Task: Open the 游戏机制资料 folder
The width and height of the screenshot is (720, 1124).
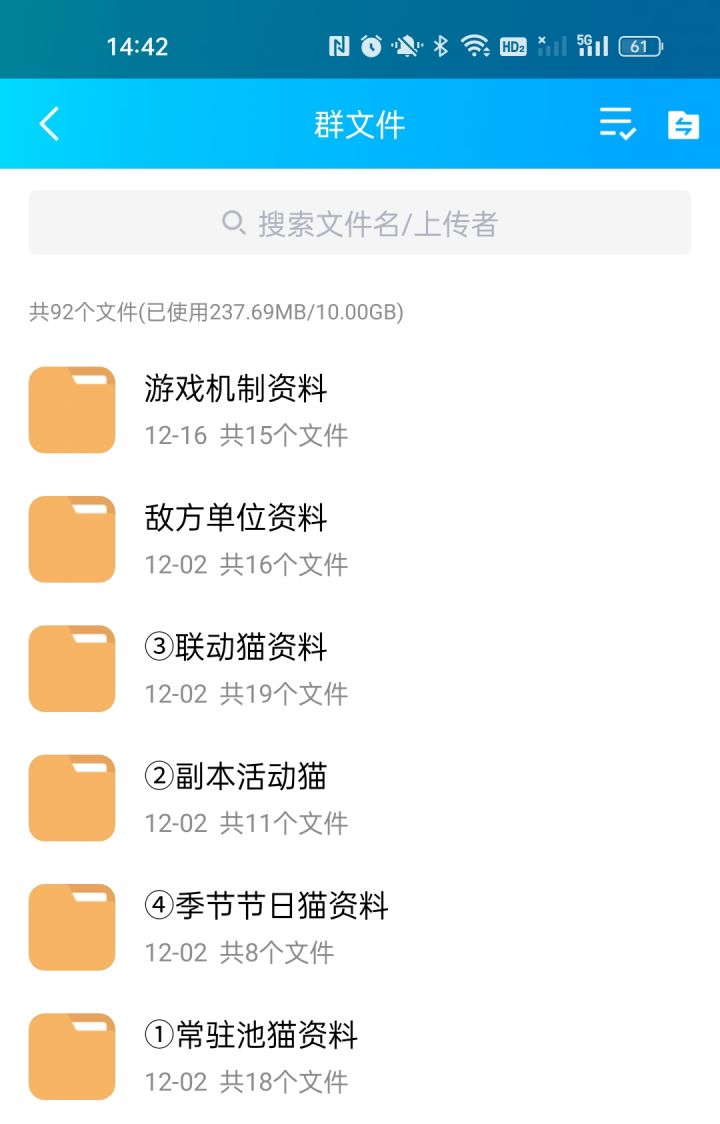Action: (x=236, y=409)
